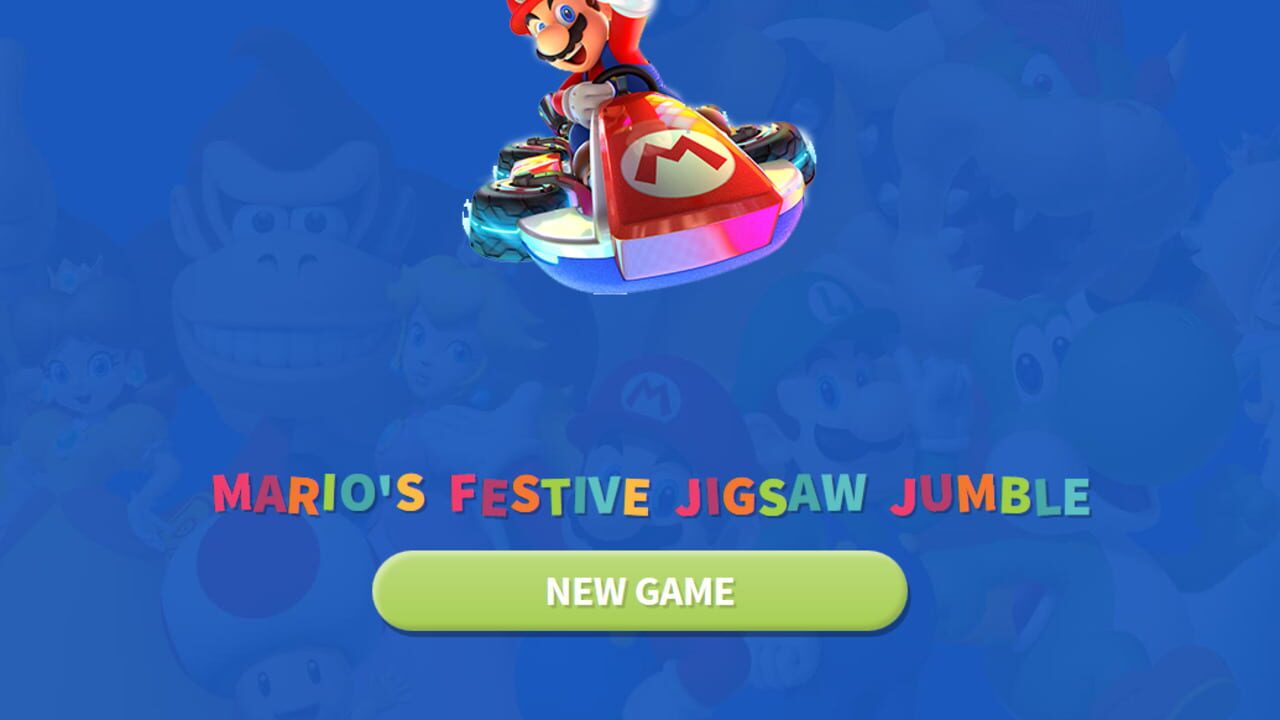The width and height of the screenshot is (1280, 720).
Task: Start a new game
Action: 640,591
